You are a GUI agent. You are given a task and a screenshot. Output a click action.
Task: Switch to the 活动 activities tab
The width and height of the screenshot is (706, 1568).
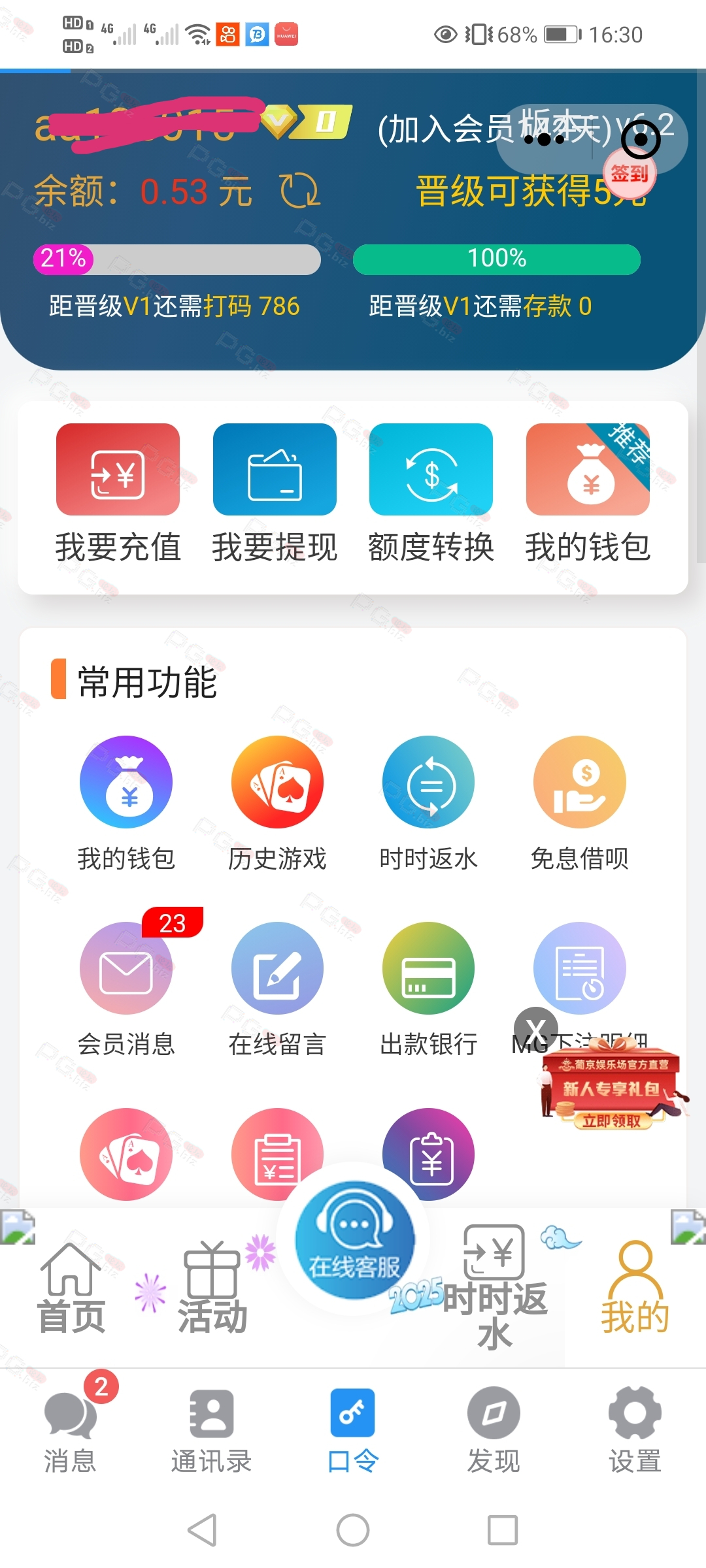click(212, 1287)
